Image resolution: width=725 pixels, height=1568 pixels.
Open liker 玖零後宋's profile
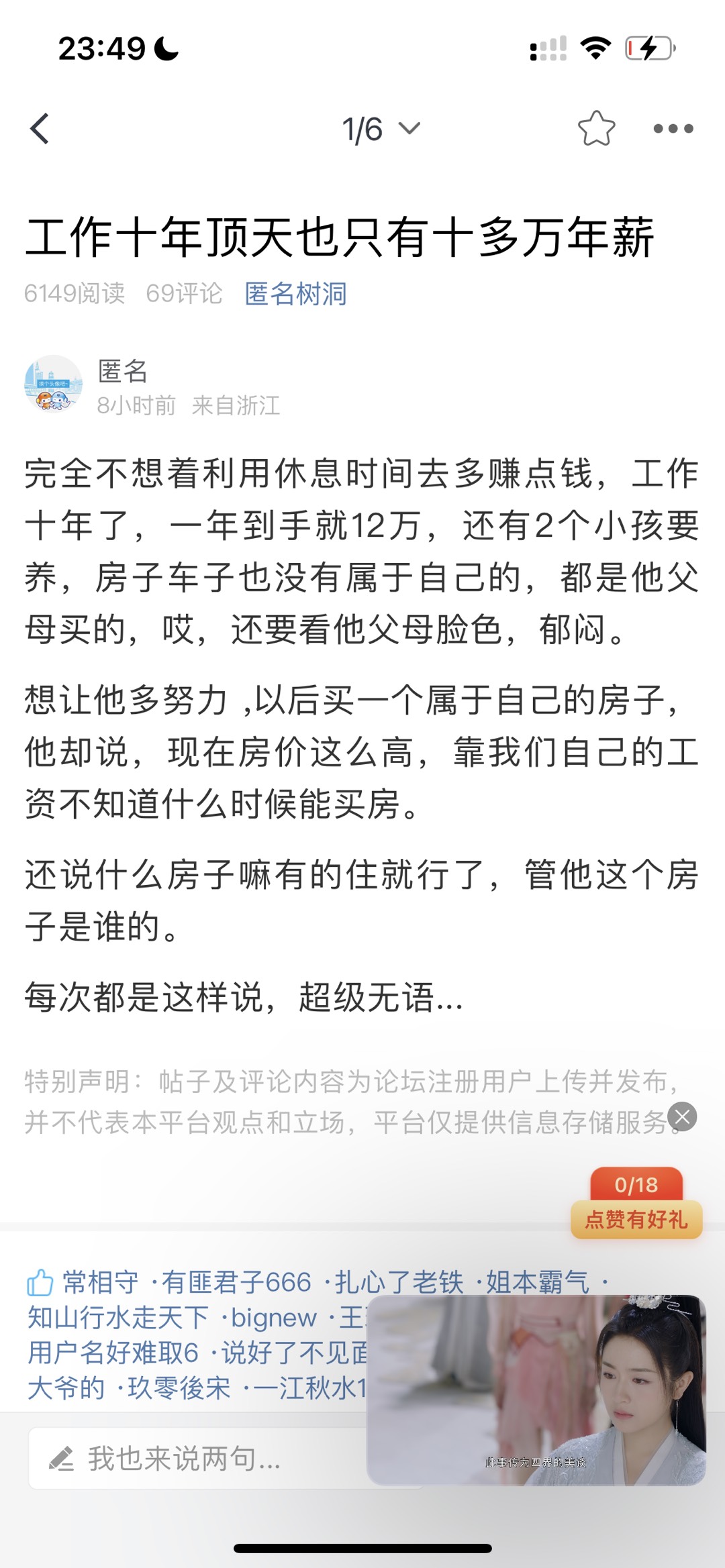[x=179, y=1388]
